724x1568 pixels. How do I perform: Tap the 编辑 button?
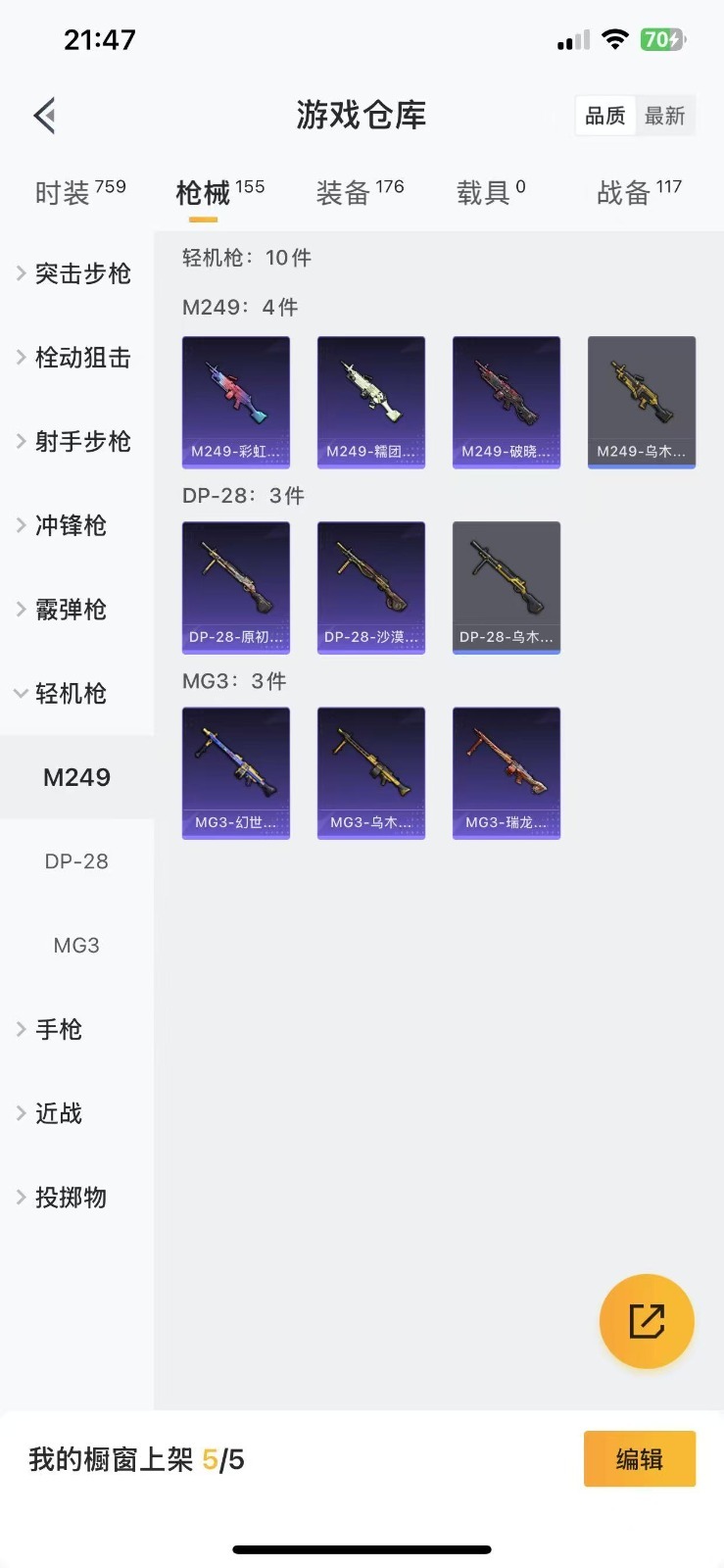tap(639, 1459)
